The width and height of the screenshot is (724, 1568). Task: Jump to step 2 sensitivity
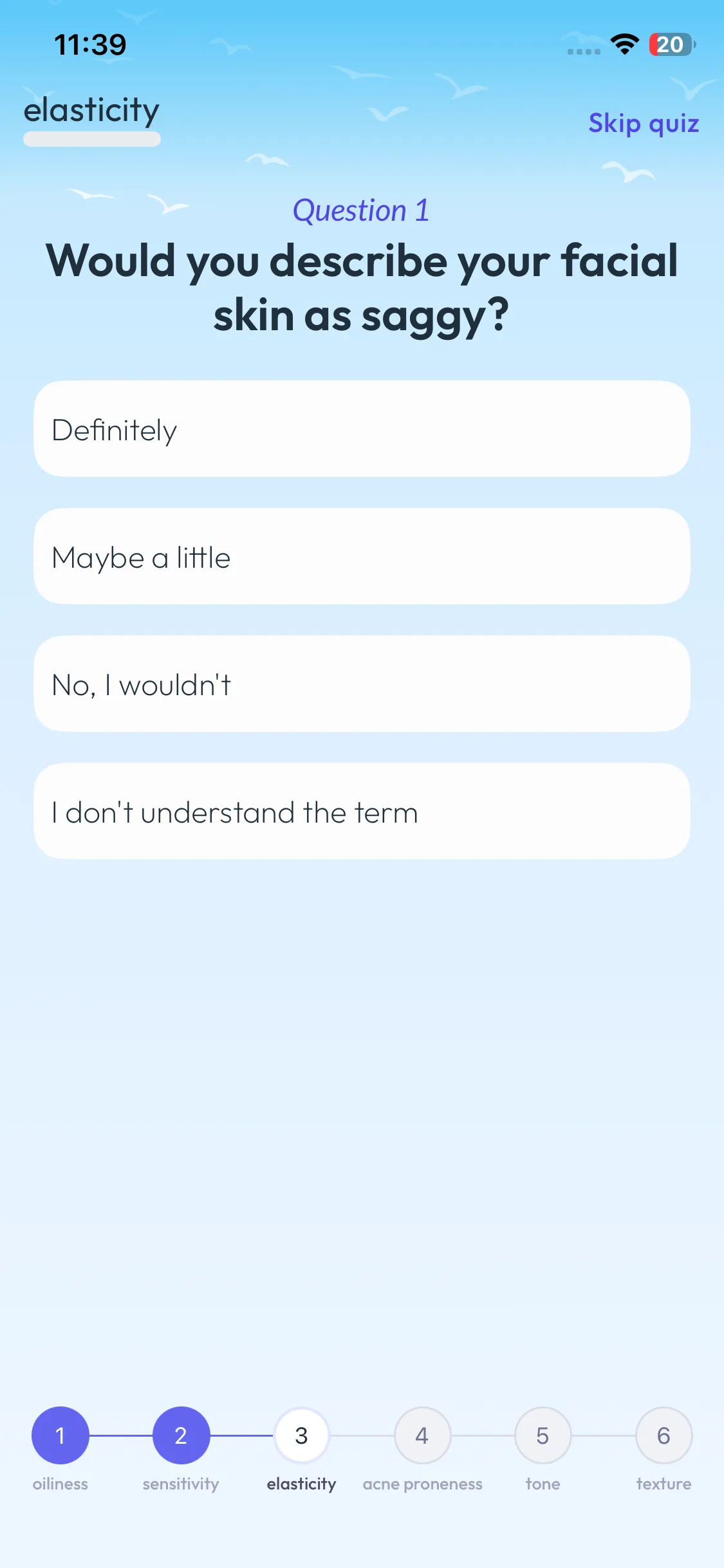click(181, 1435)
